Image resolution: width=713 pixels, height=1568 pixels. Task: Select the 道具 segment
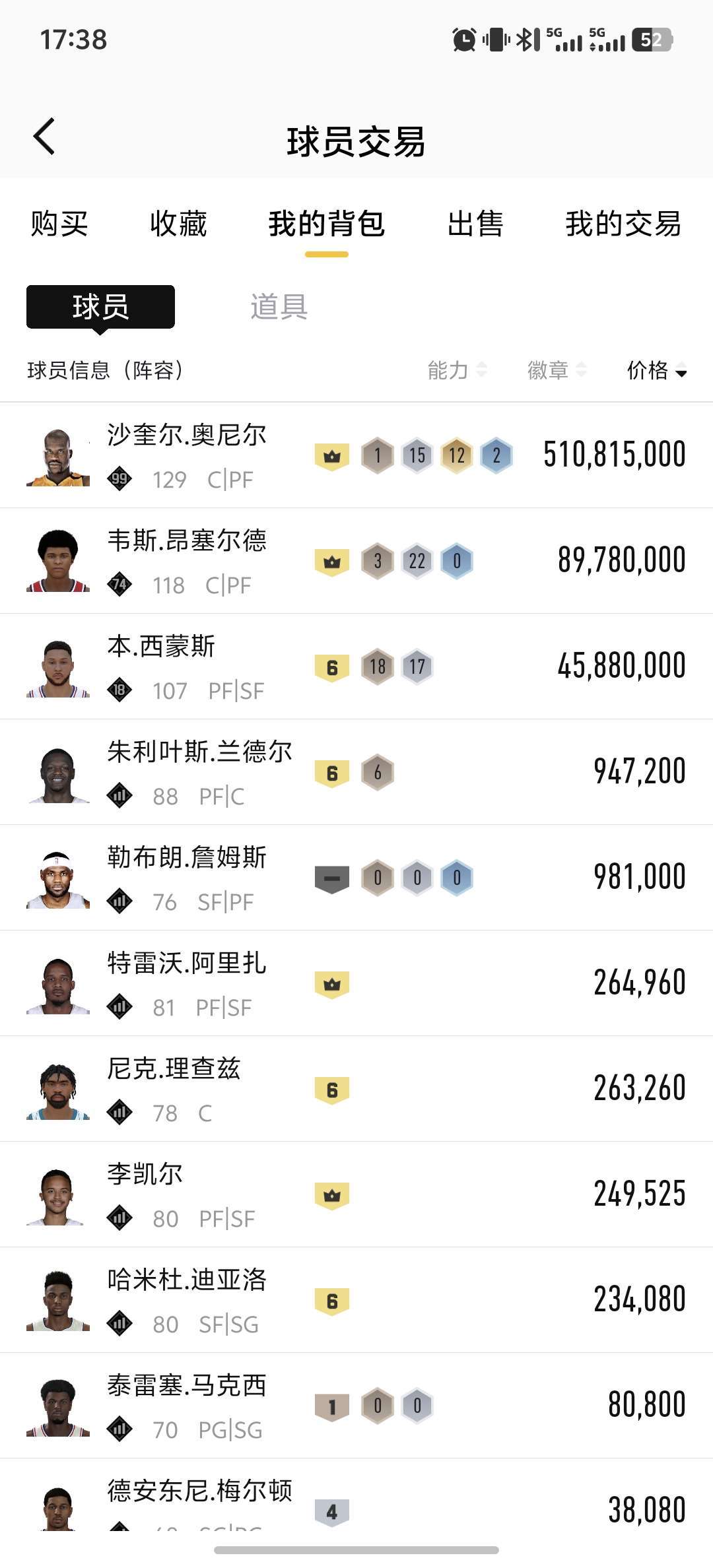tap(279, 307)
